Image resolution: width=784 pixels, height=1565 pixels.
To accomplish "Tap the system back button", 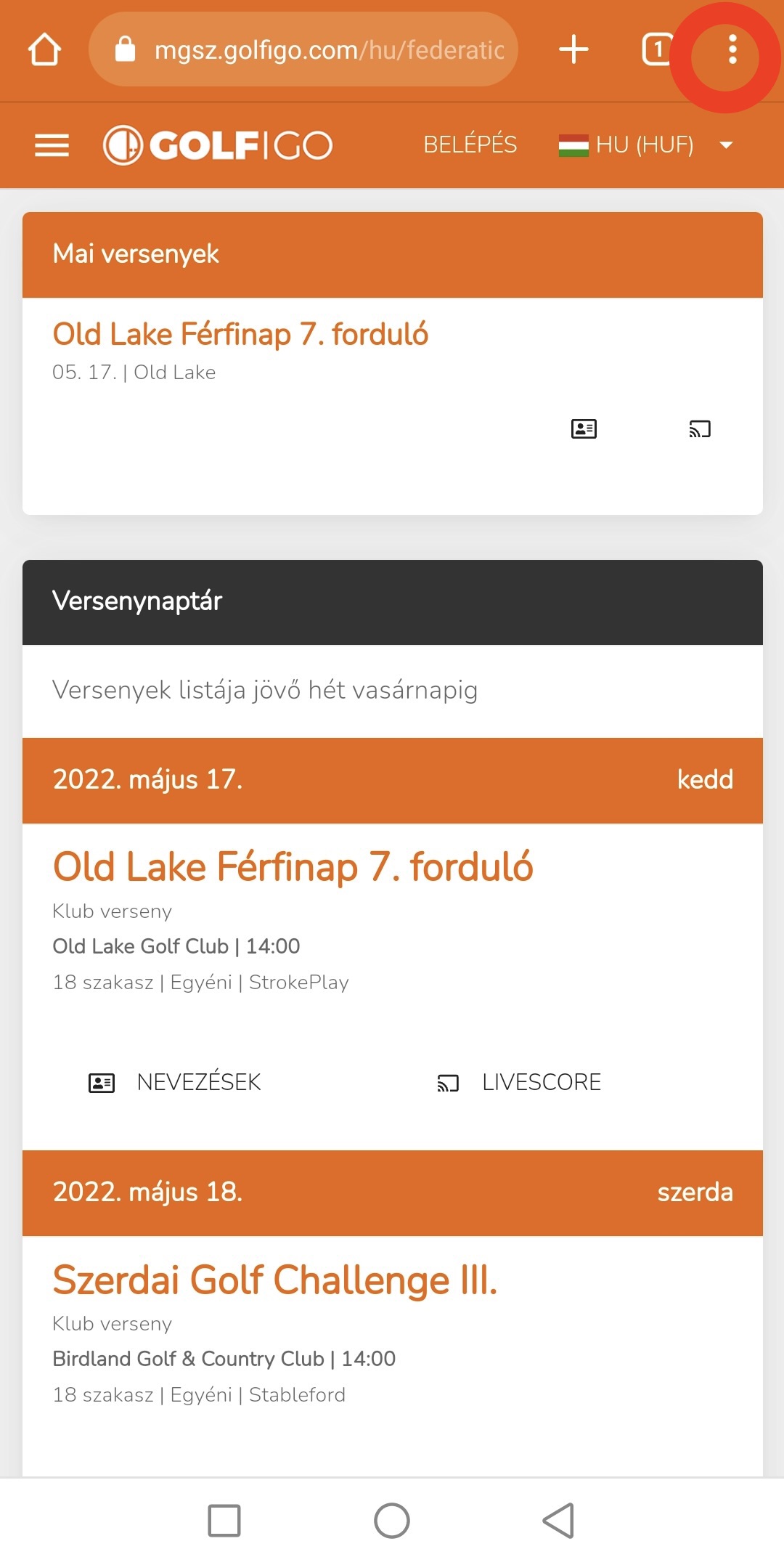I will 559,1521.
